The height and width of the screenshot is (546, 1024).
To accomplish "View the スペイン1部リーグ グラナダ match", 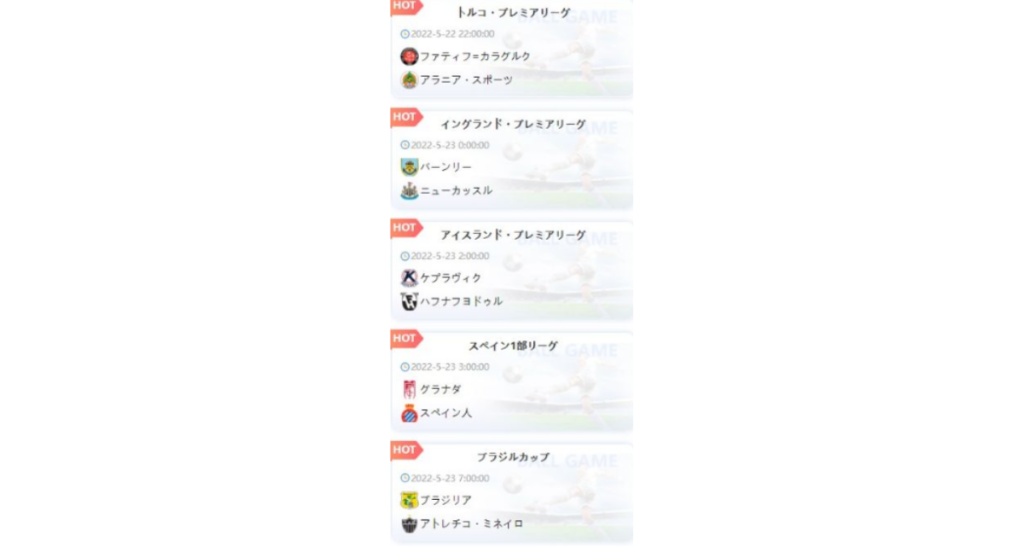I will click(x=512, y=381).
